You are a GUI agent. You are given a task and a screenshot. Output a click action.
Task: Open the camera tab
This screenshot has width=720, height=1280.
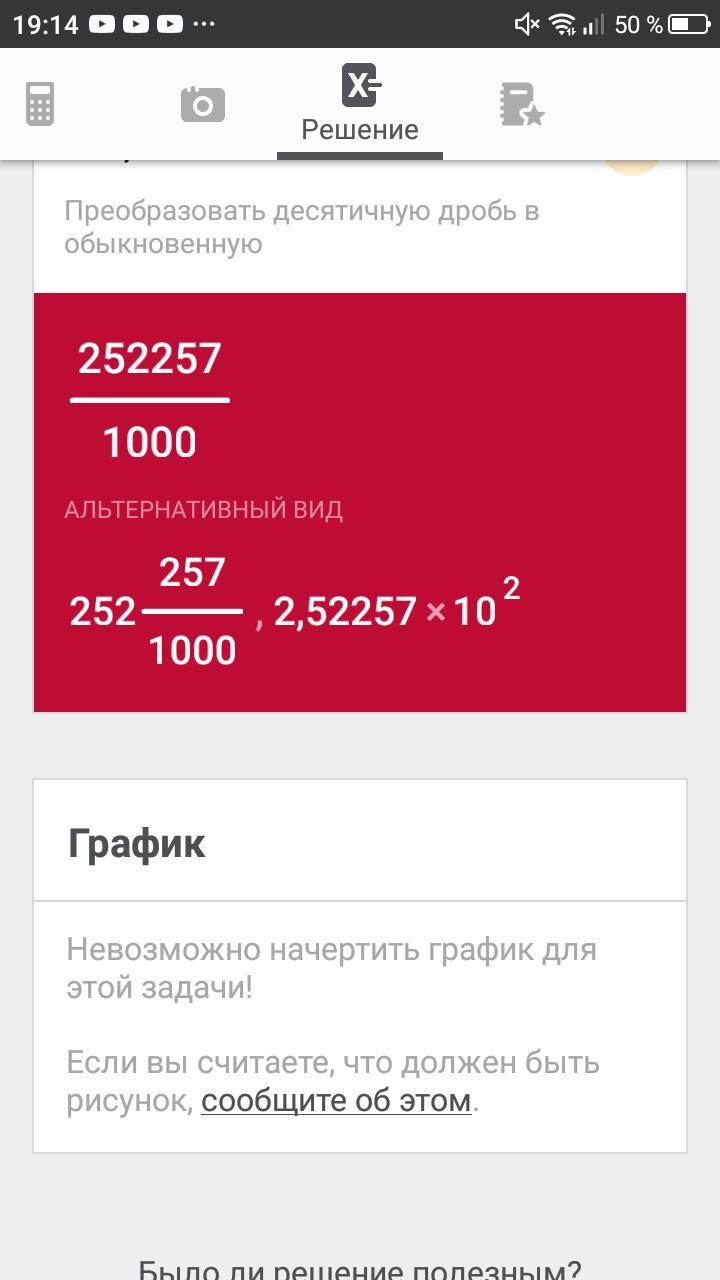point(202,104)
